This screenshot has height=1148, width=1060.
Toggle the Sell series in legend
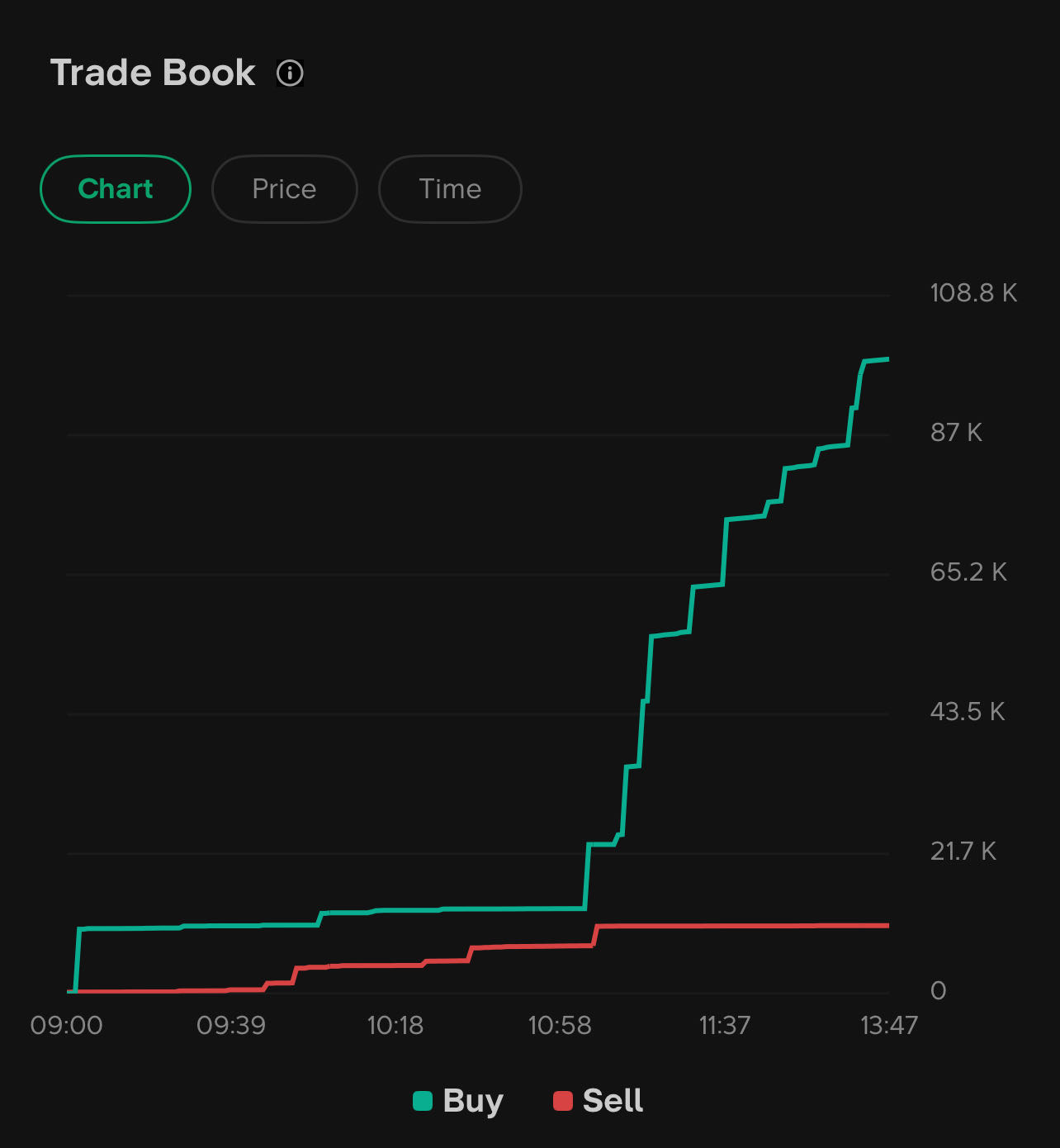(599, 1101)
